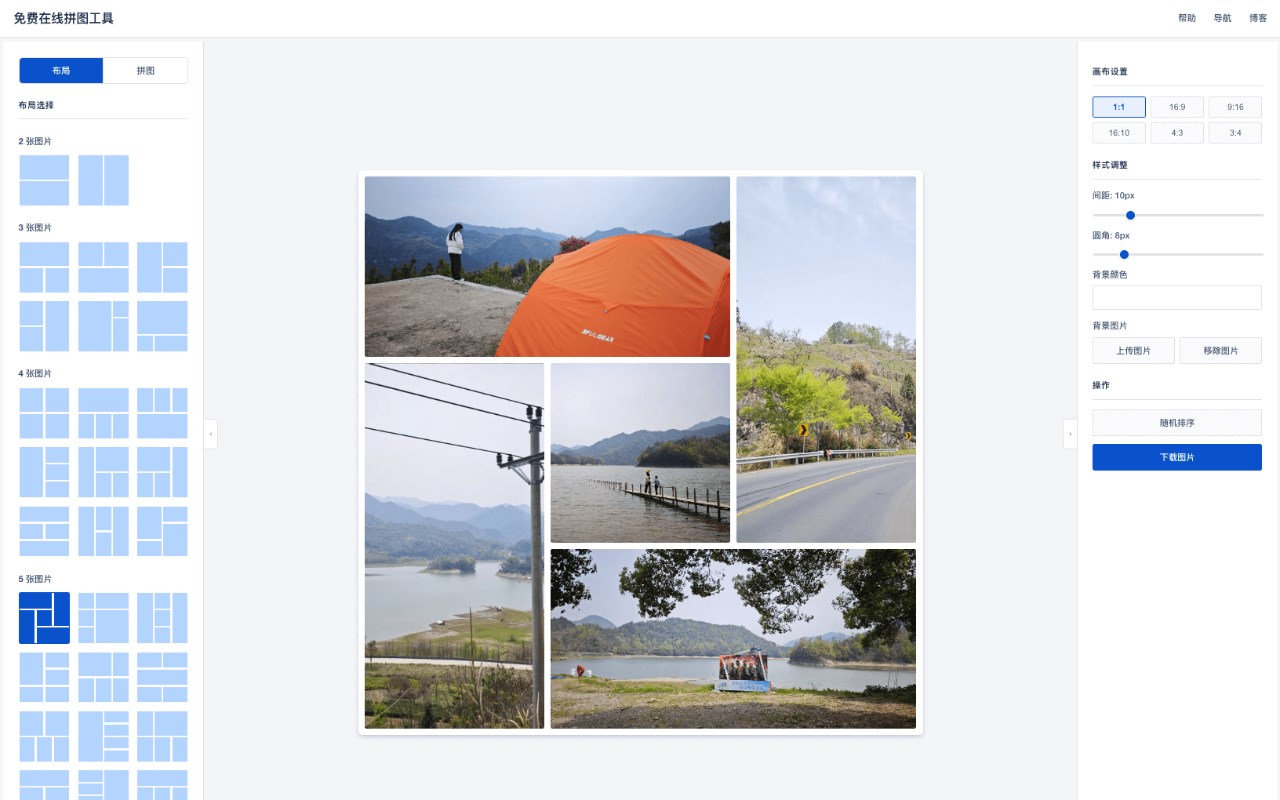Collapse the right settings panel arrow
Image resolution: width=1280 pixels, height=800 pixels.
[x=1070, y=434]
